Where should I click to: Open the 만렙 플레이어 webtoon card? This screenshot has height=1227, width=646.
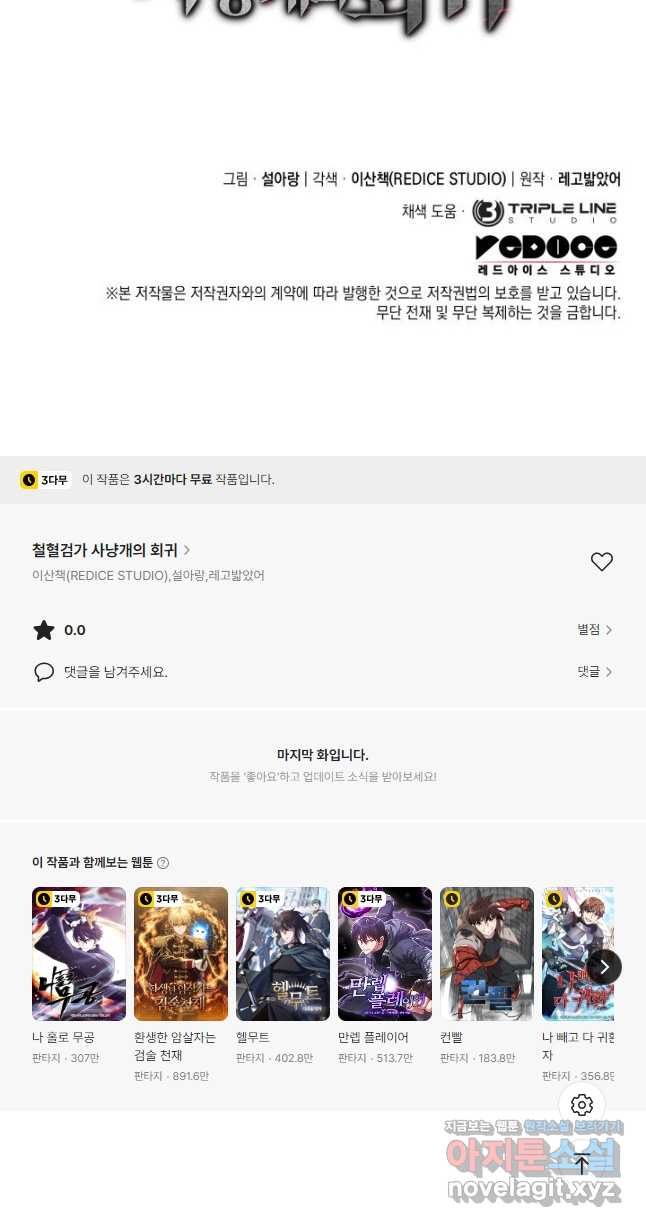click(385, 954)
